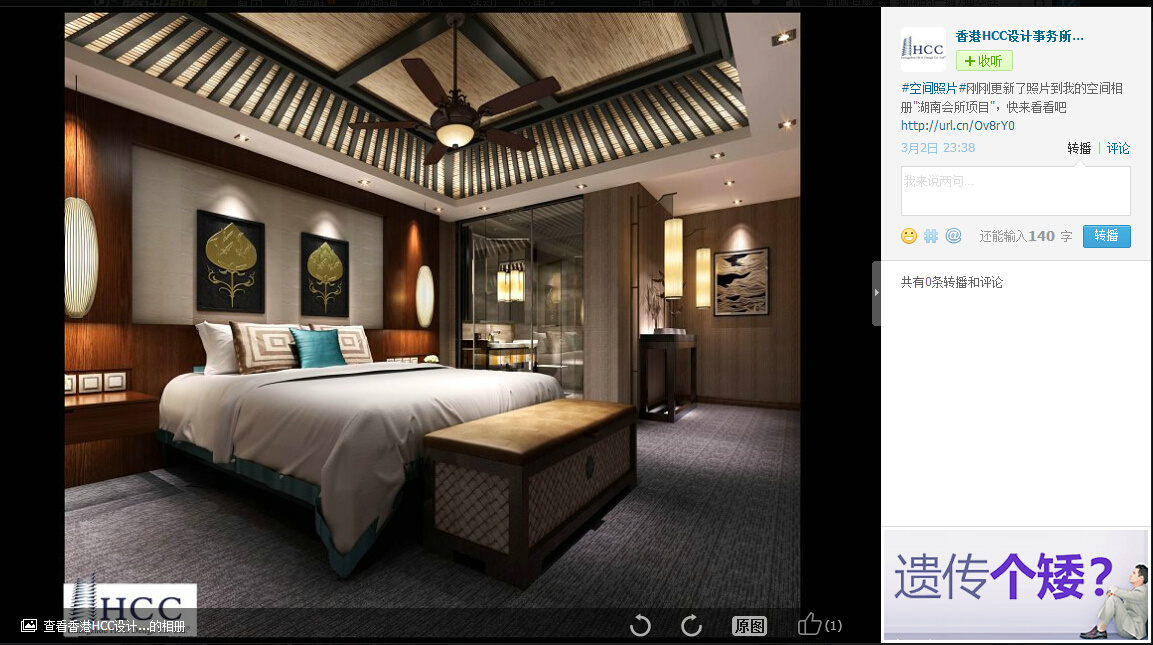Screen dimensions: 1153x645
Task: Open 香港HCC设计事务所 profile name
Action: (1019, 36)
